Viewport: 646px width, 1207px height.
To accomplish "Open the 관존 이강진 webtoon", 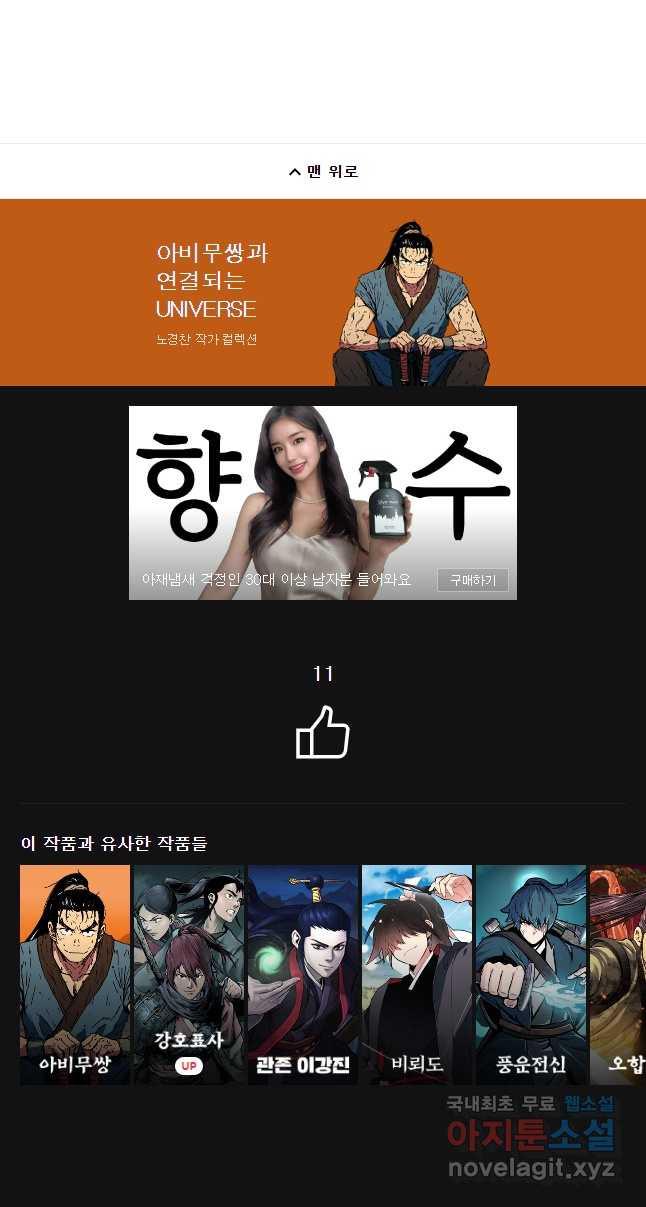I will [x=303, y=974].
